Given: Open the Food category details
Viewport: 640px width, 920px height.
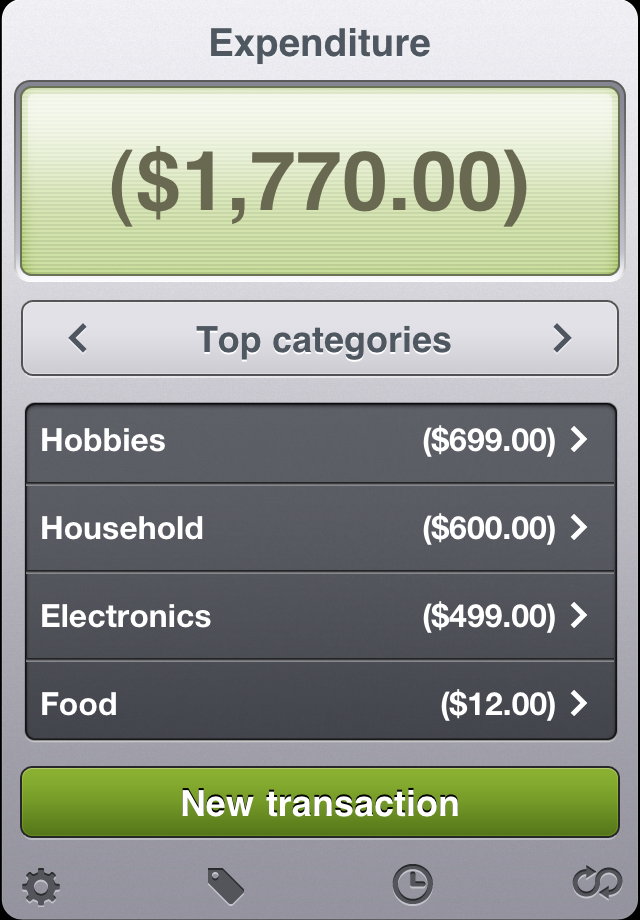Looking at the screenshot, I should pyautogui.click(x=320, y=704).
